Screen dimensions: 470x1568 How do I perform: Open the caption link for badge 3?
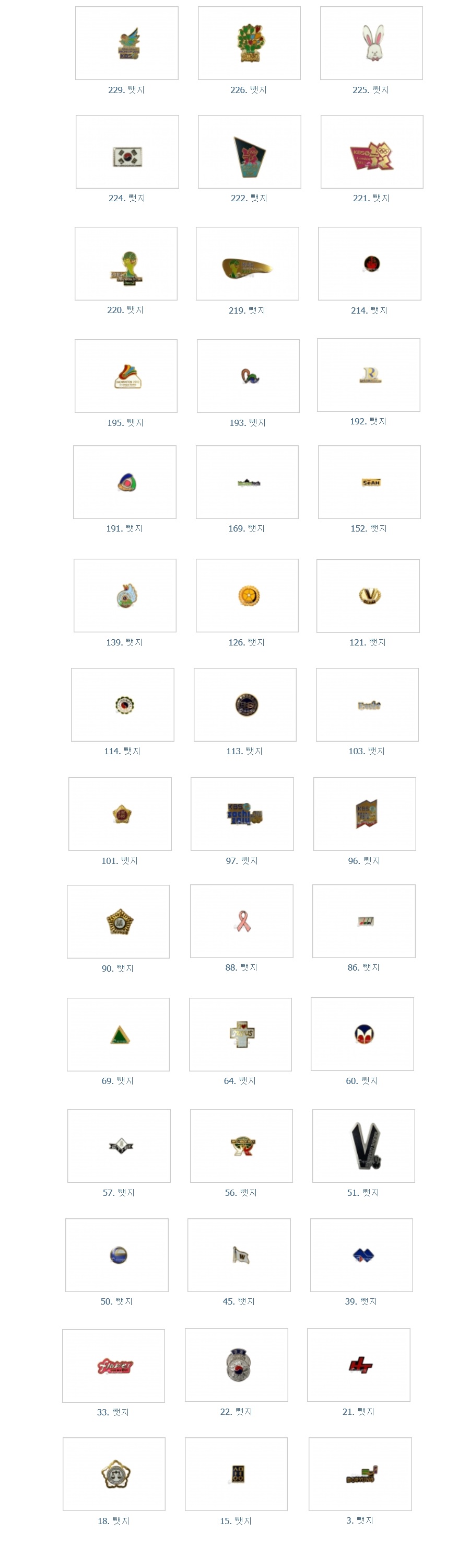[359, 1520]
